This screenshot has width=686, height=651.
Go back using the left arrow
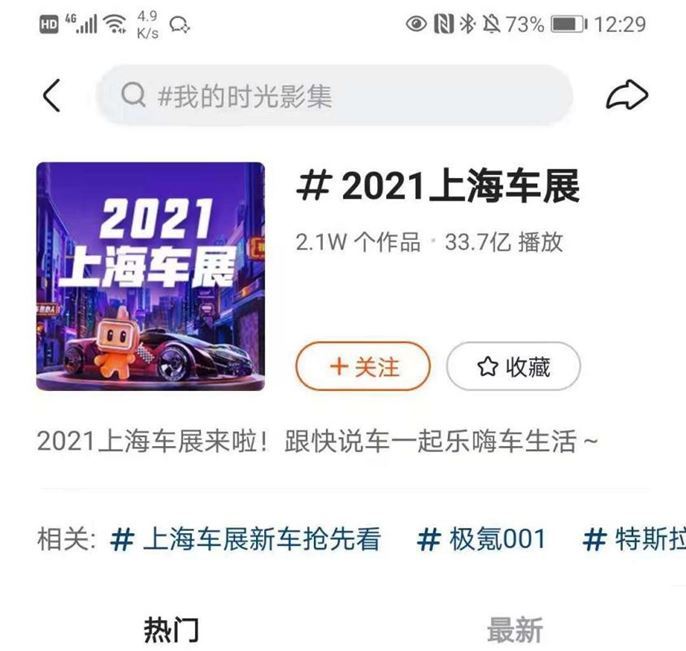52,95
